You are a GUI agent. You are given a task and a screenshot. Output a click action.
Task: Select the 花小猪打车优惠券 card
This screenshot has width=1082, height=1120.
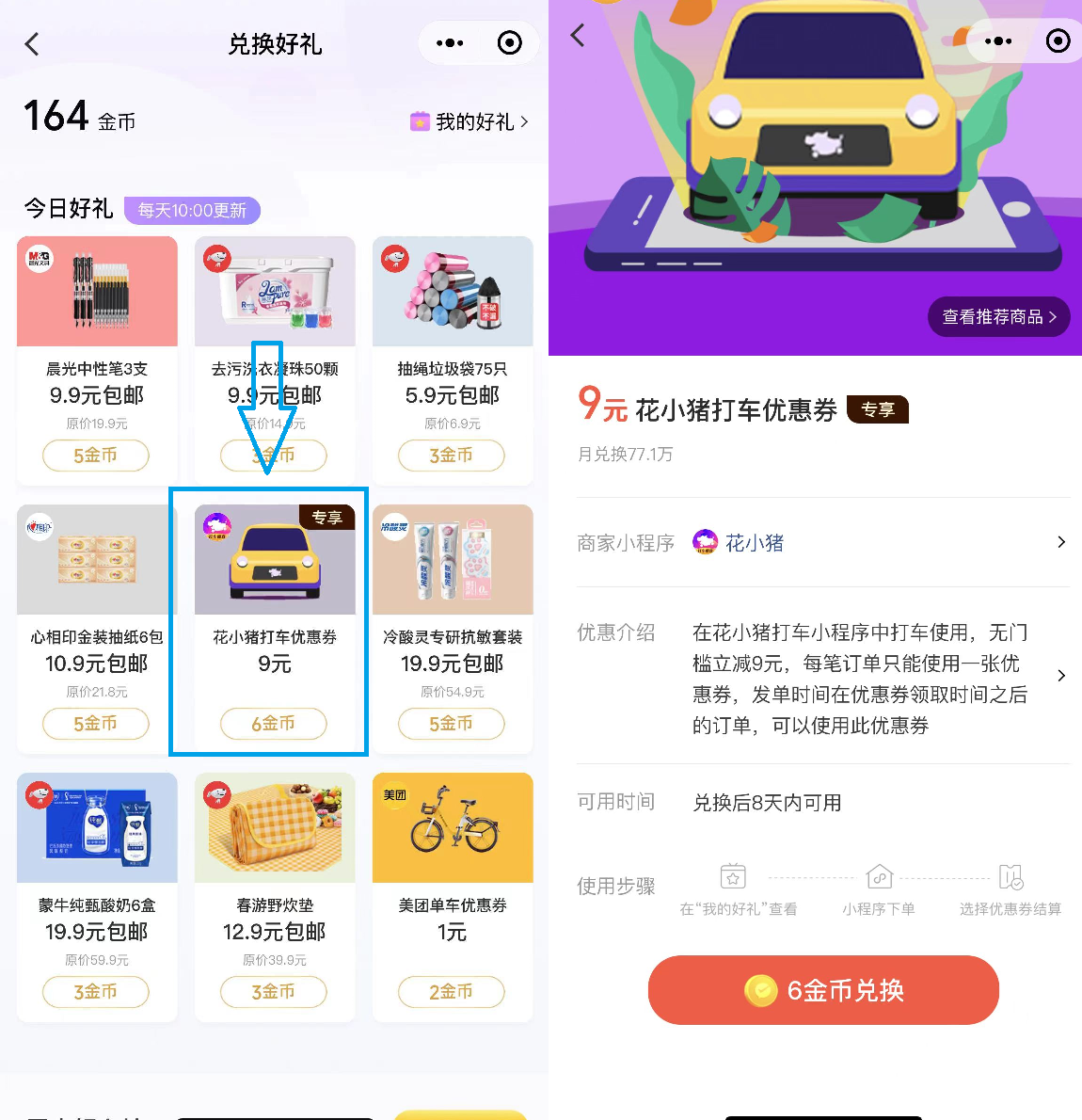[275, 584]
